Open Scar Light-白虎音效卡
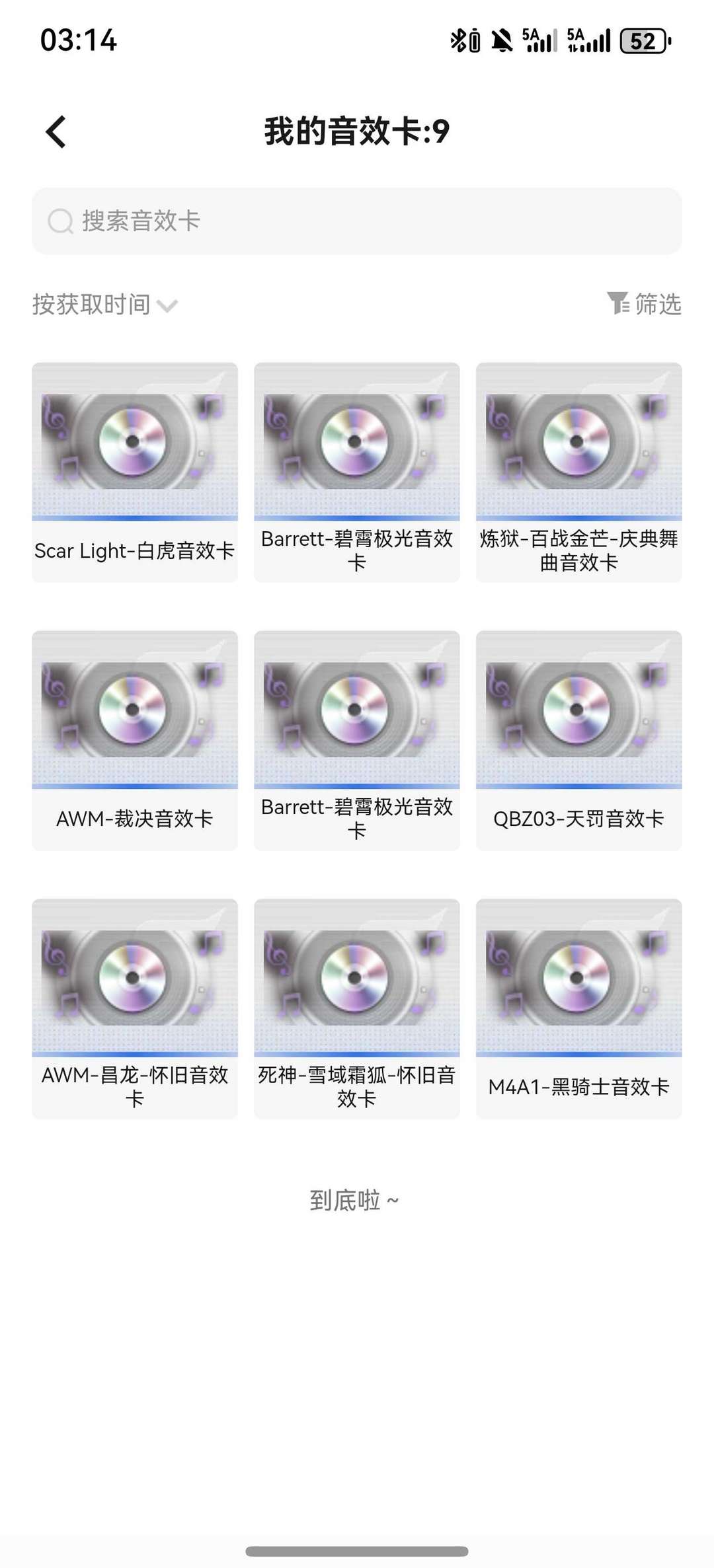Screen dimensions: 714x1568 tap(134, 472)
